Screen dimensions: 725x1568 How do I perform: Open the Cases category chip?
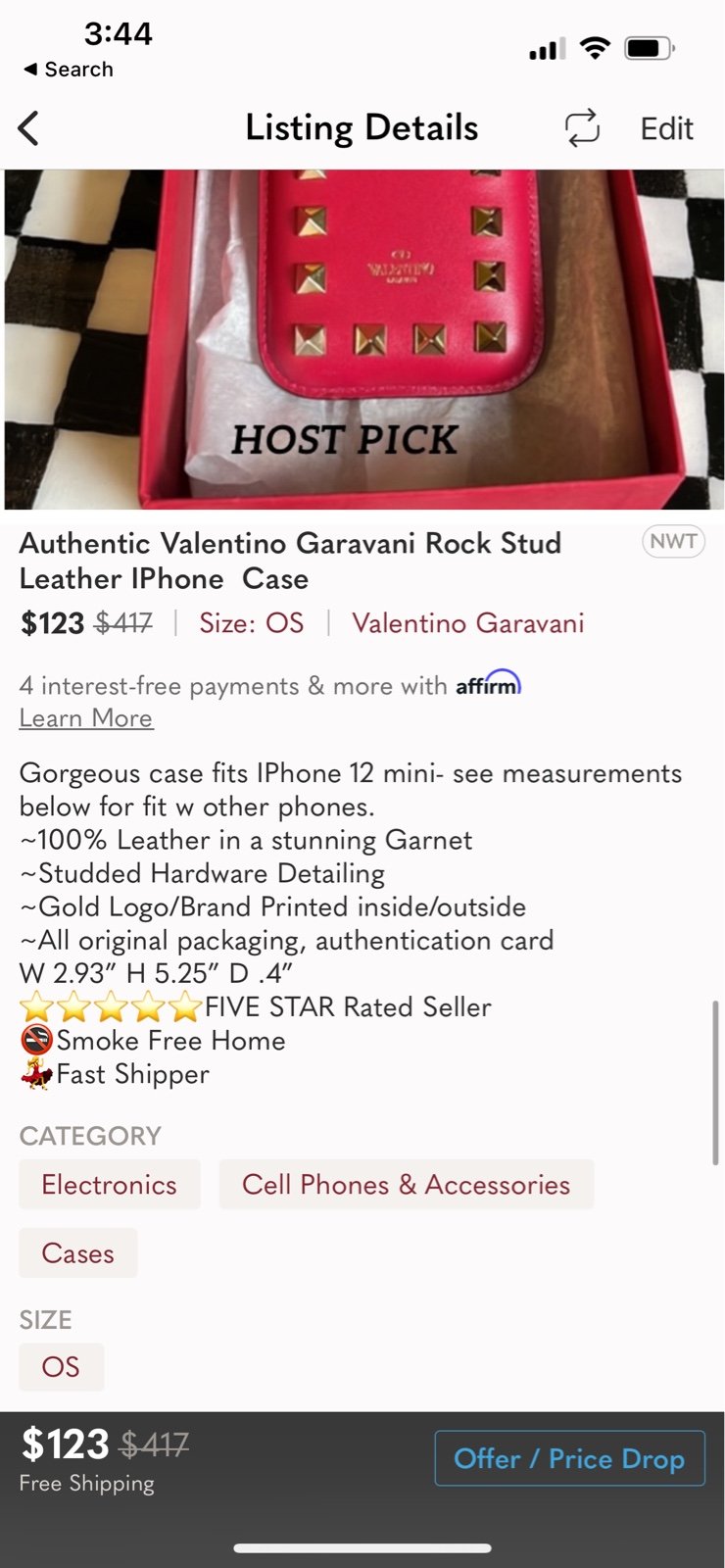[78, 1252]
